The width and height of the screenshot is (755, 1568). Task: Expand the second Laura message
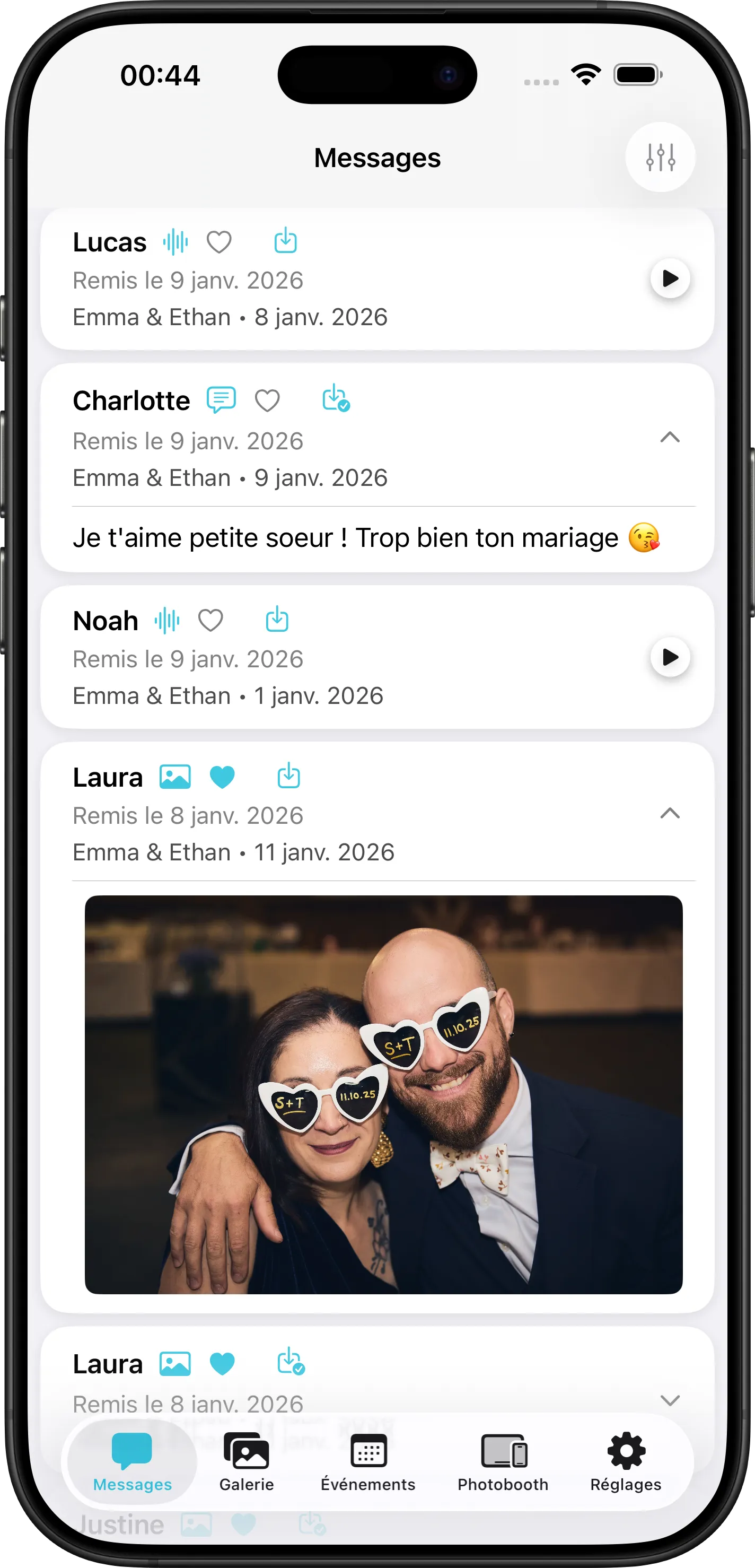coord(670,1399)
